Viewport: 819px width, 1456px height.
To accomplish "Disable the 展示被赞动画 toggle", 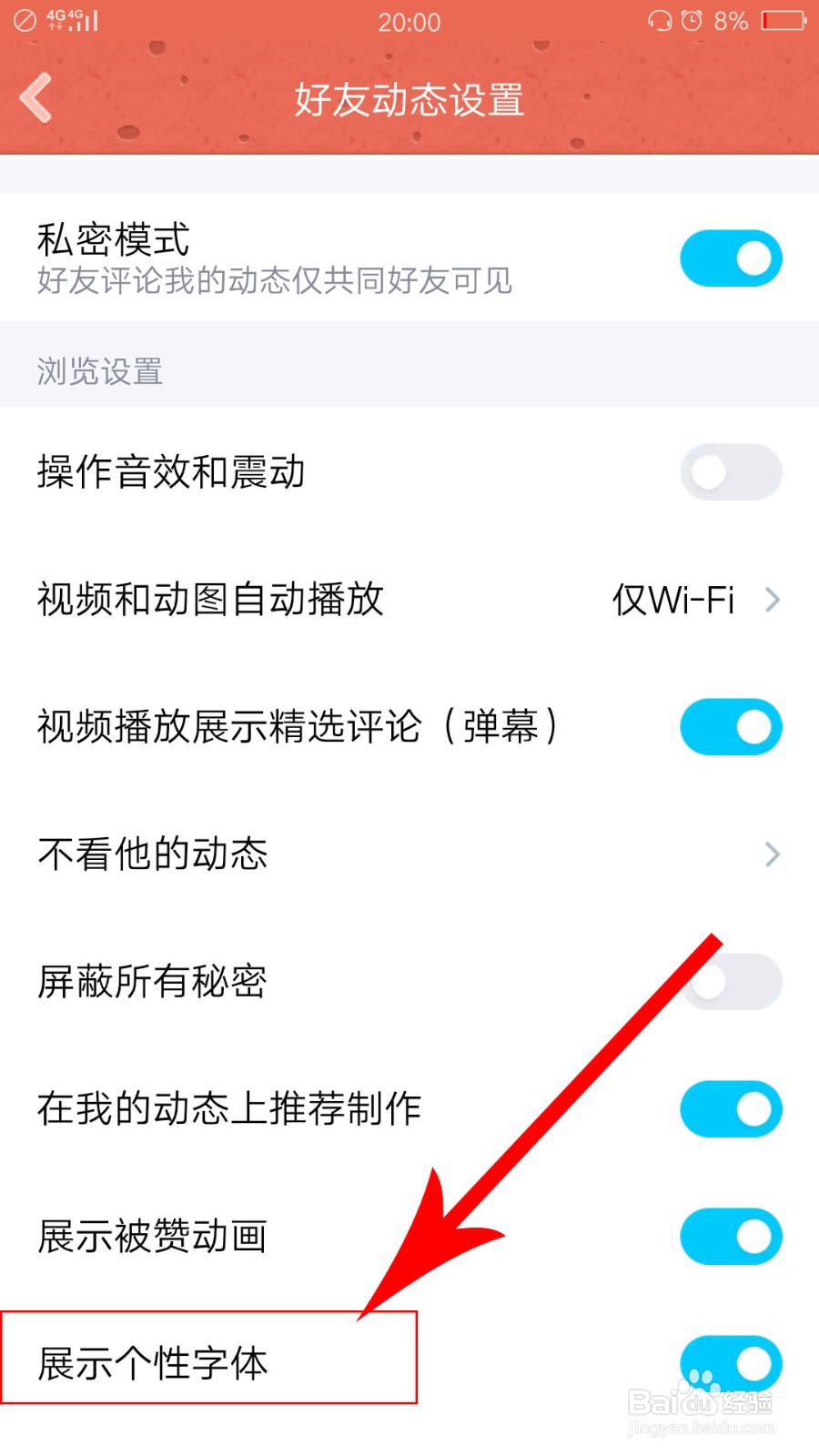I will [731, 1236].
